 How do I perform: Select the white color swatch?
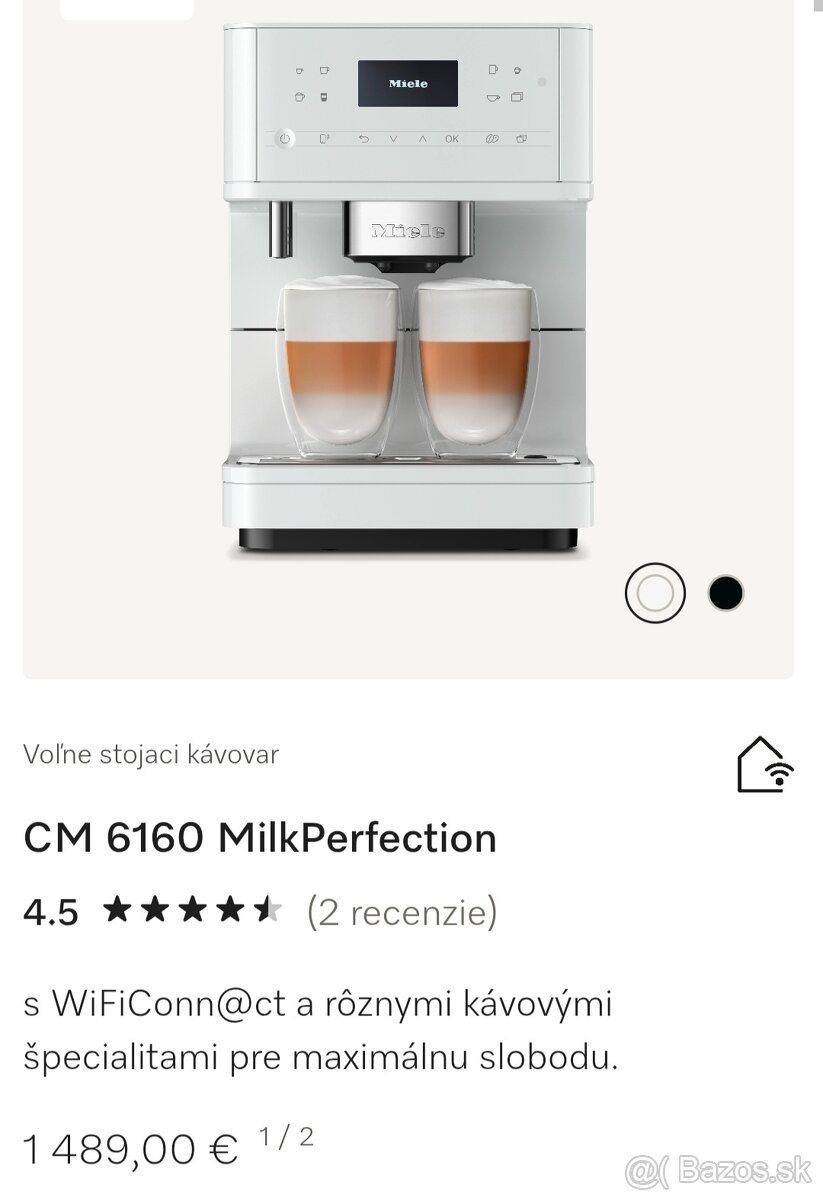[x=655, y=593]
